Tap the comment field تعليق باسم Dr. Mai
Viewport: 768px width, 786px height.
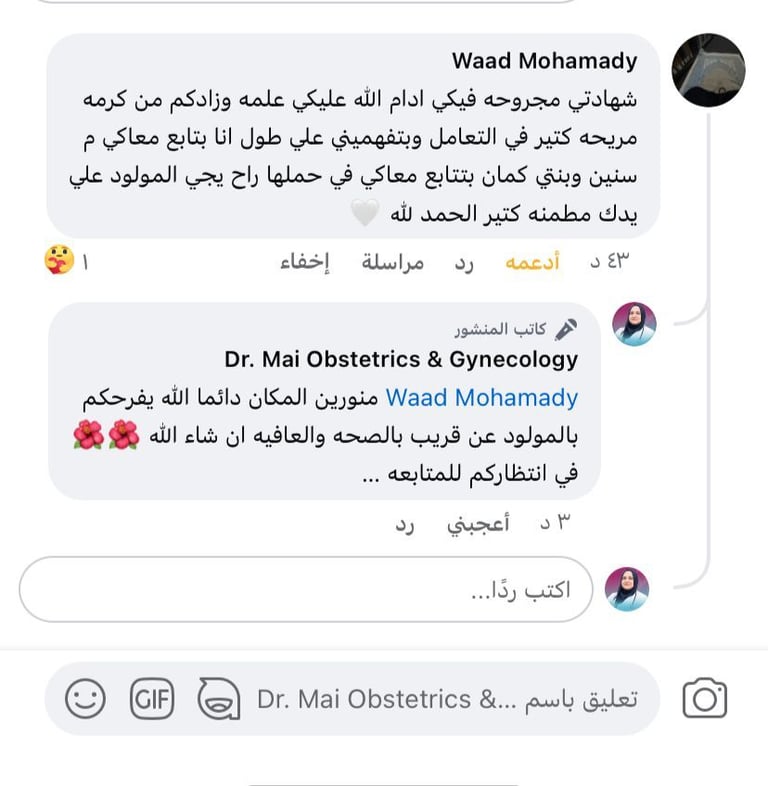pyautogui.click(x=447, y=699)
